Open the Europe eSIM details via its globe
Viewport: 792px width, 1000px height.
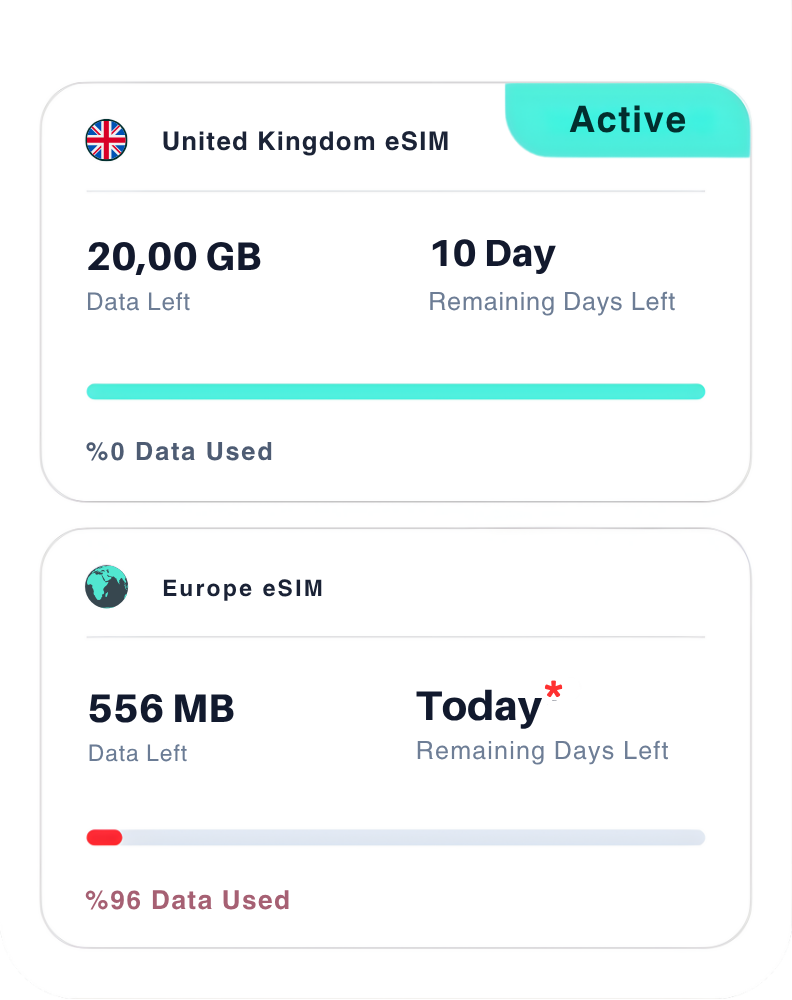click(106, 587)
